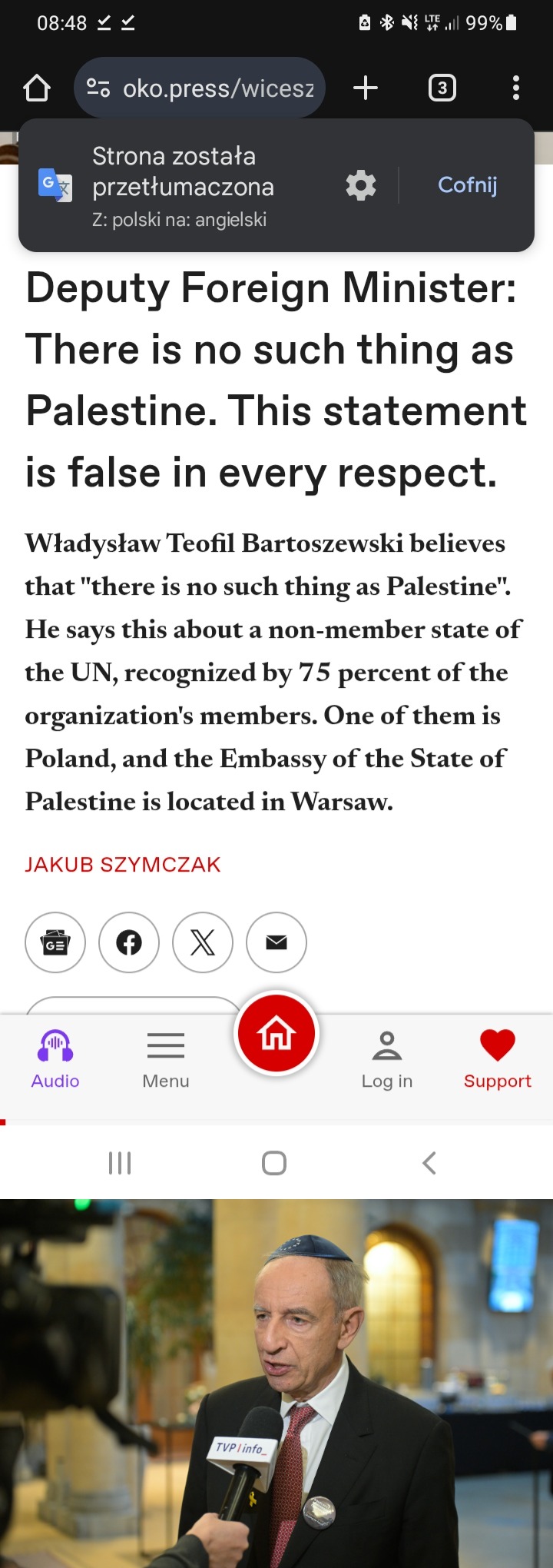Open the Log in page

click(387, 1059)
